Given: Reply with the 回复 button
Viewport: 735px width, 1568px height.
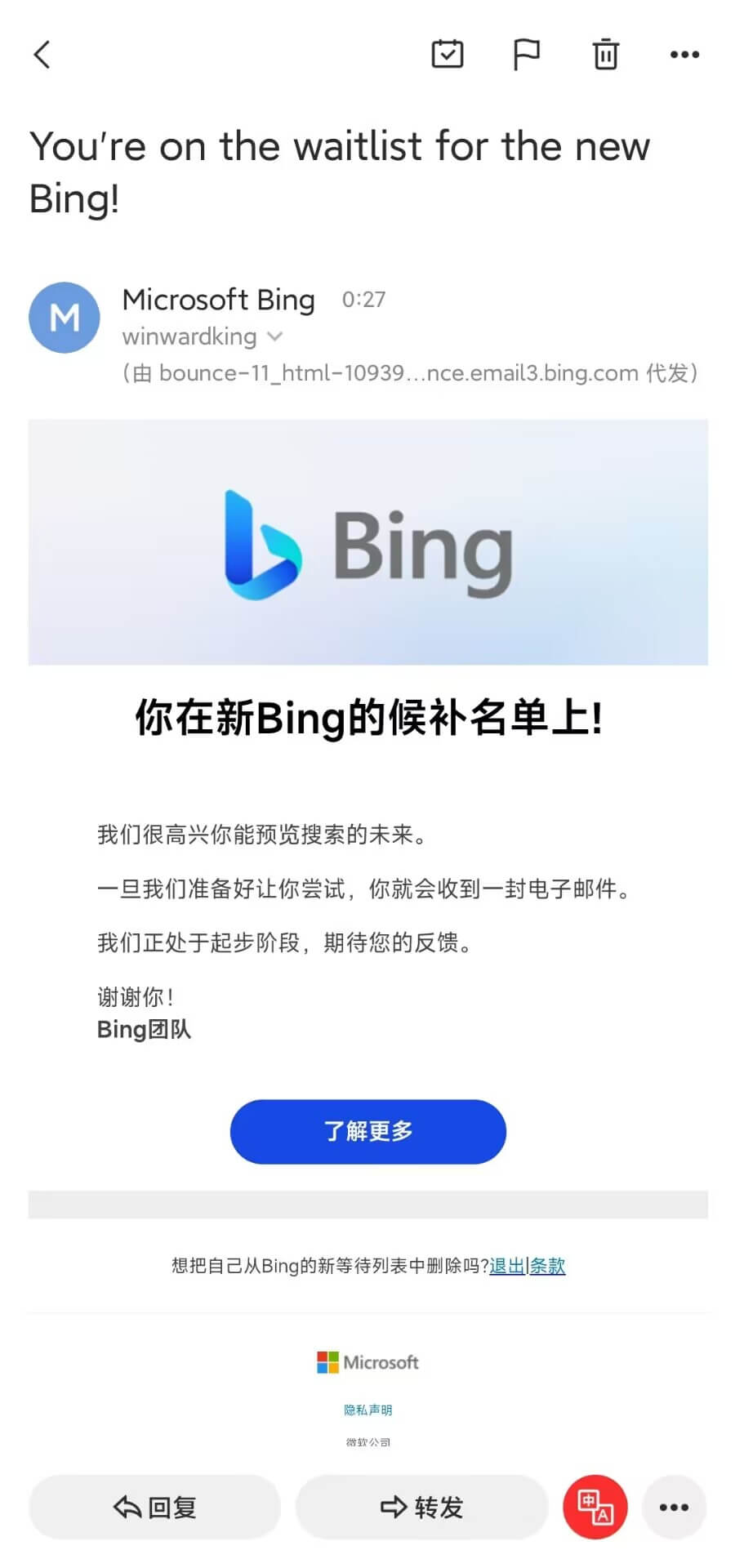Looking at the screenshot, I should [155, 1507].
